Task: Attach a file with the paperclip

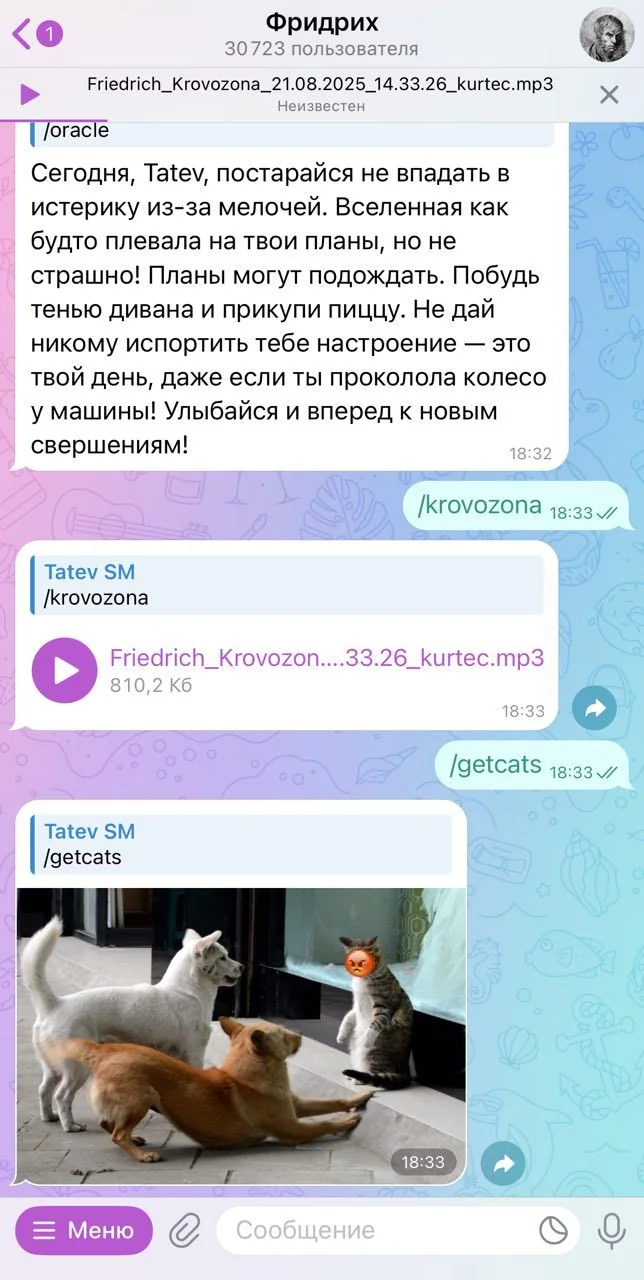Action: pos(185,1230)
